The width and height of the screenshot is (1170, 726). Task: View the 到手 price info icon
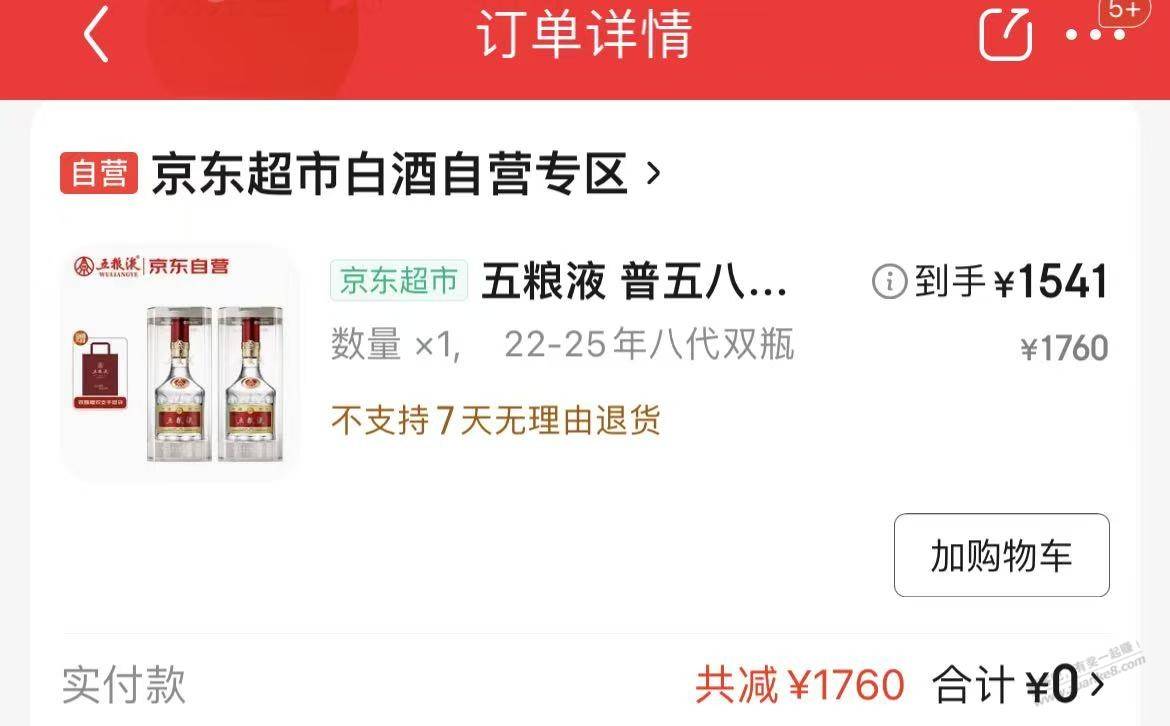(889, 282)
